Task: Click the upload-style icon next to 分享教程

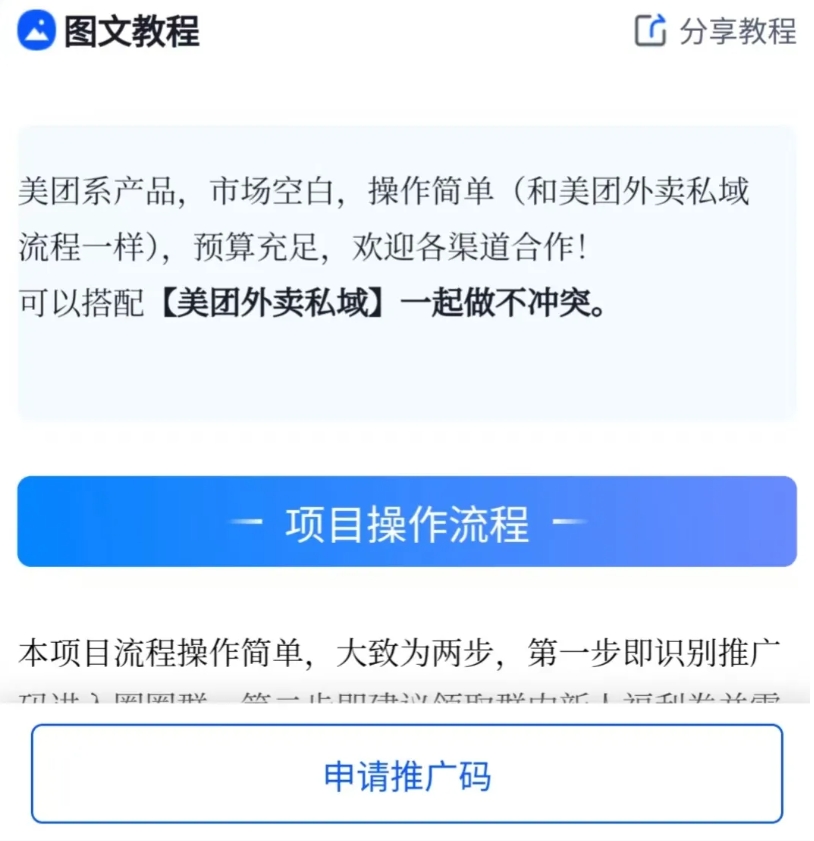Action: pyautogui.click(x=651, y=31)
